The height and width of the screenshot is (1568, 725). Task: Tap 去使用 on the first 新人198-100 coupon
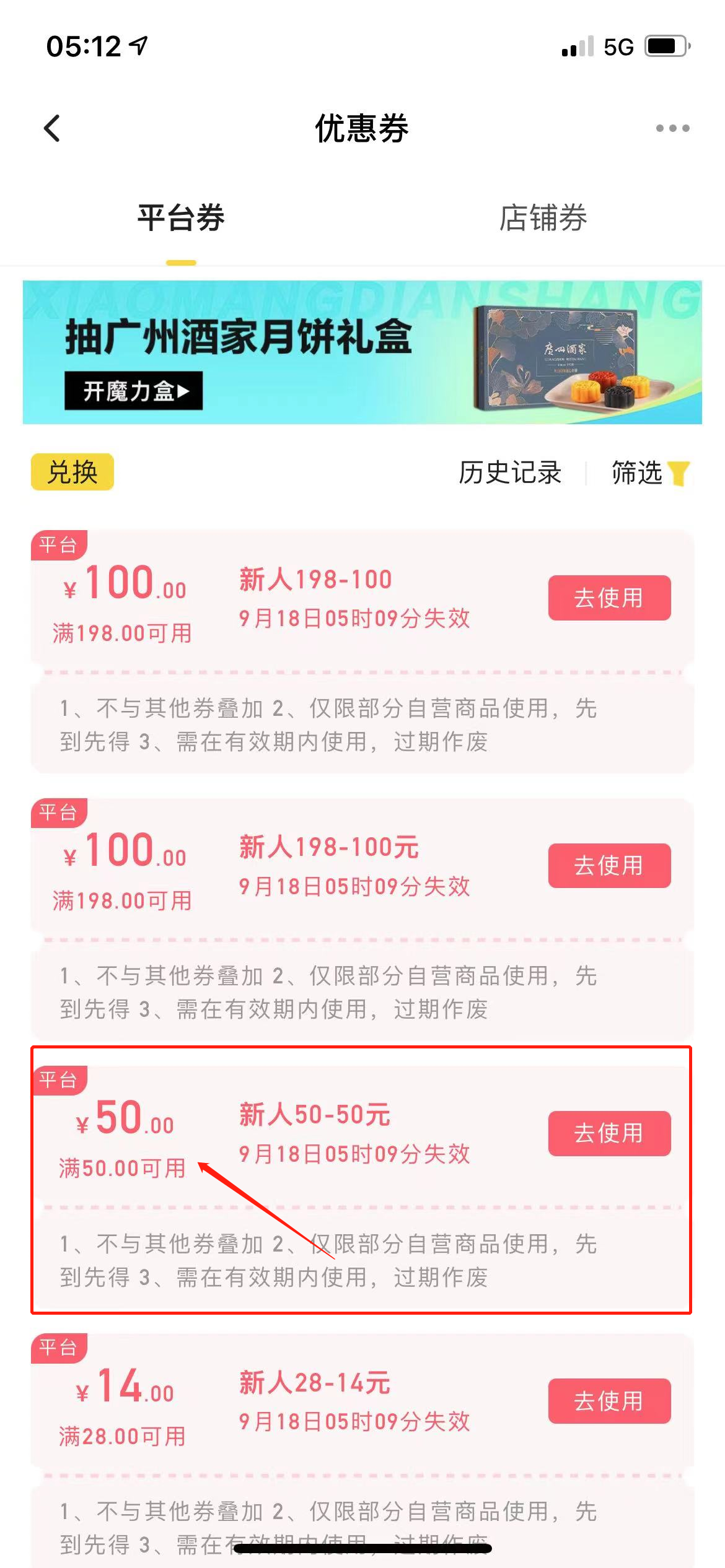(x=609, y=598)
